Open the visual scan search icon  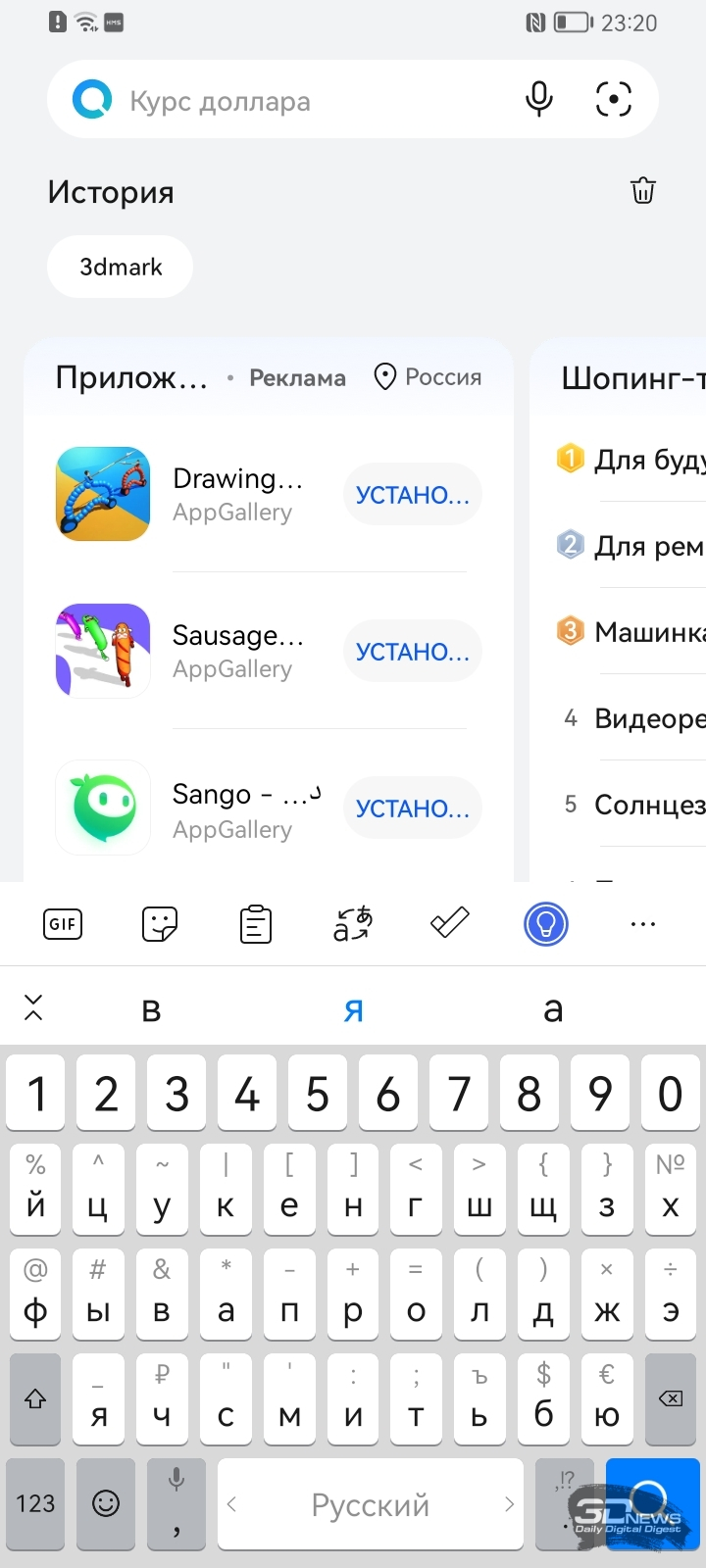pos(614,99)
